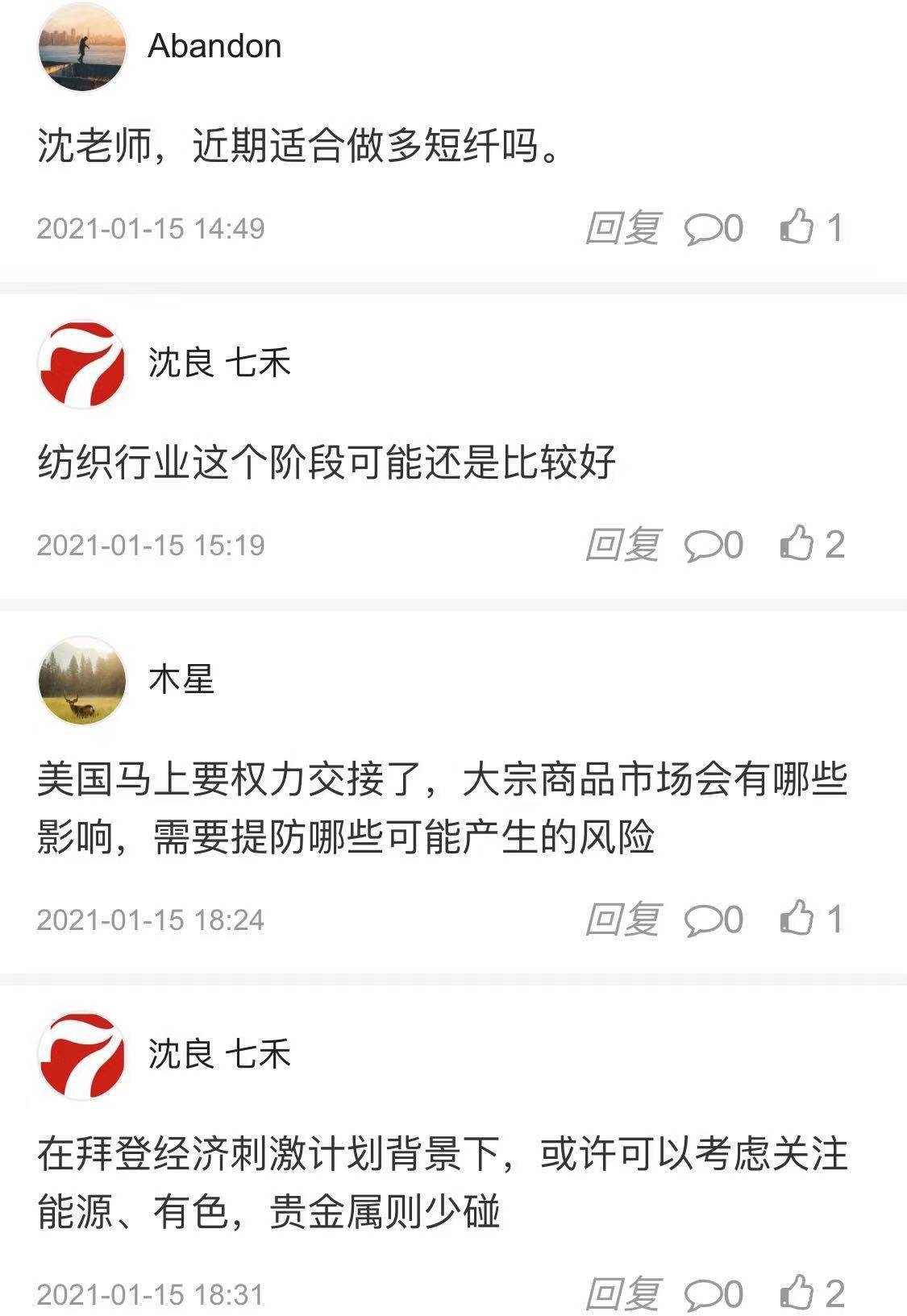Open comment bubble under 纺织行业 comment
This screenshot has width=907, height=1316.
[x=702, y=546]
